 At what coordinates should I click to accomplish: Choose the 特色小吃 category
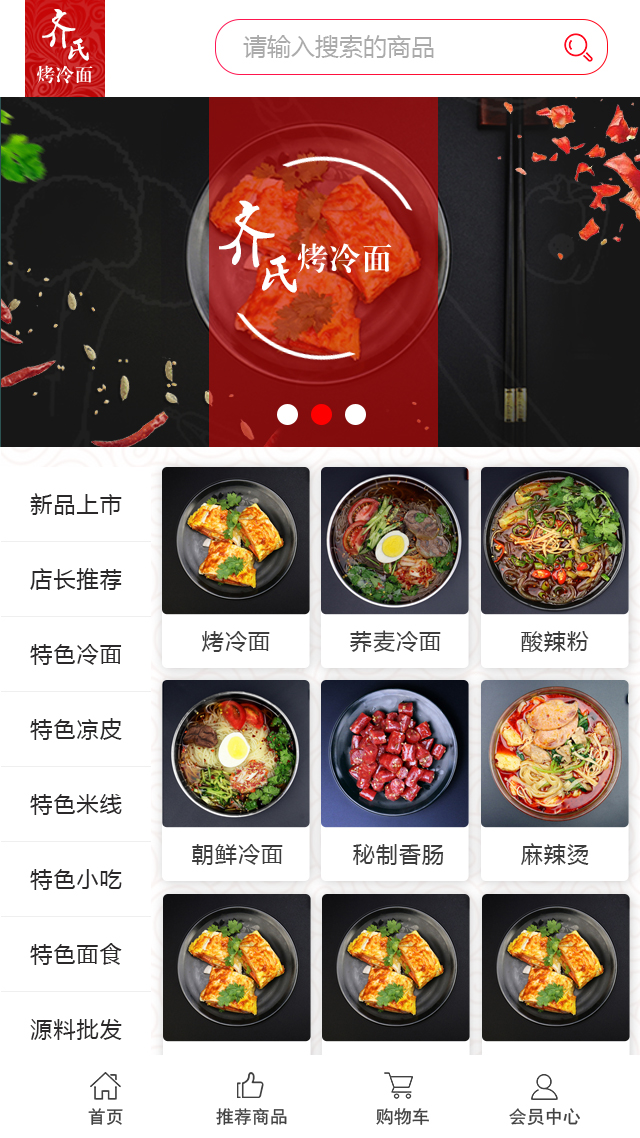[76, 880]
